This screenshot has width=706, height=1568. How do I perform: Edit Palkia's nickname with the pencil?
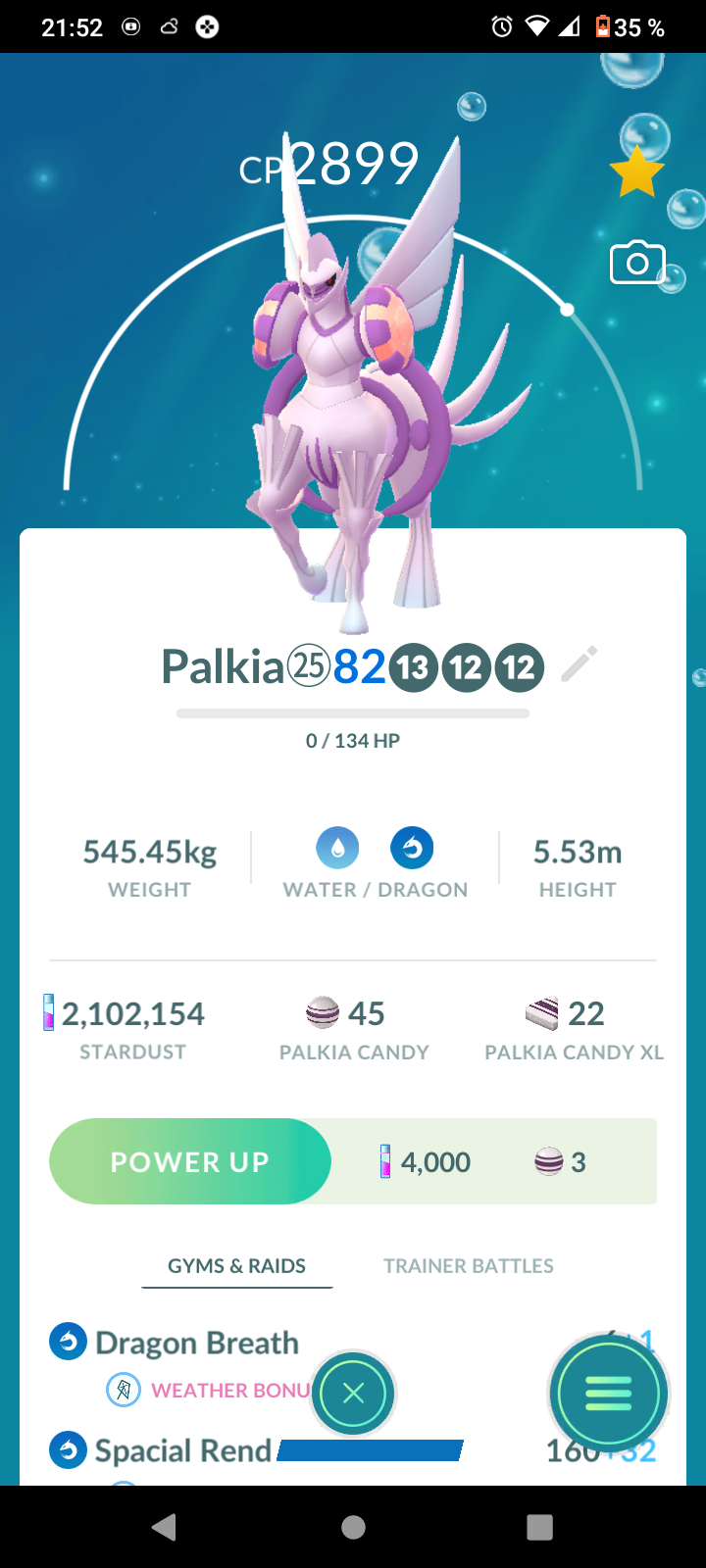579,665
